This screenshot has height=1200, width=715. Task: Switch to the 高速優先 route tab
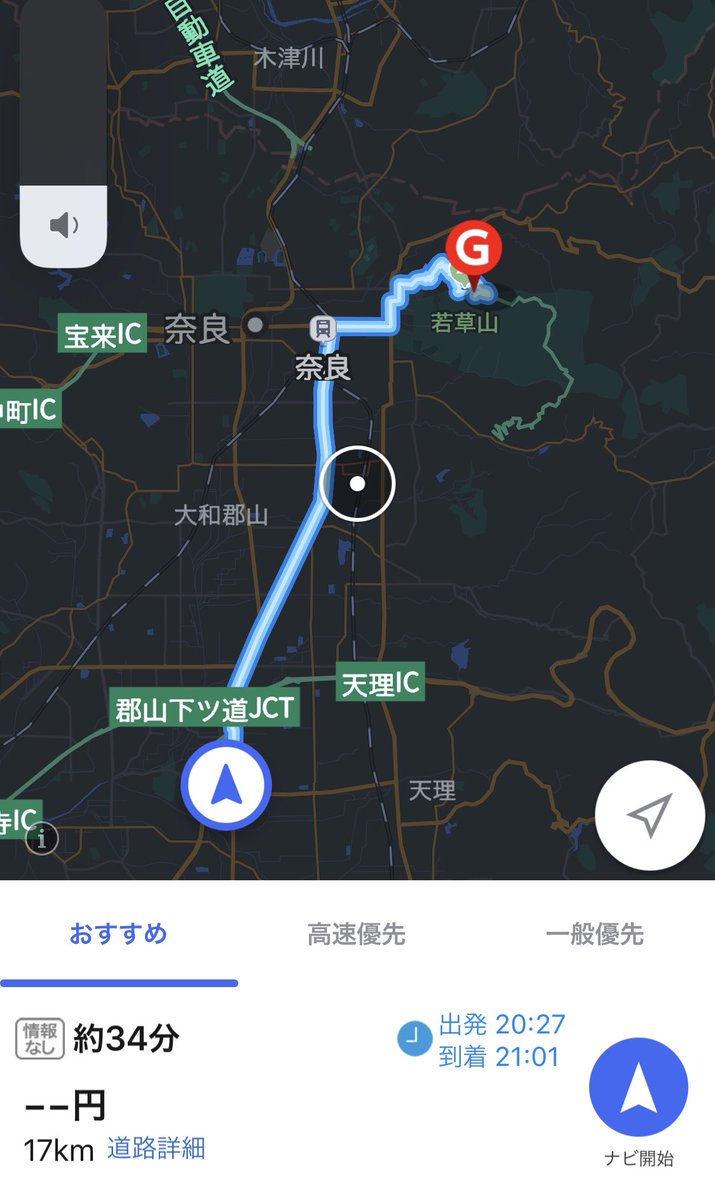(356, 935)
